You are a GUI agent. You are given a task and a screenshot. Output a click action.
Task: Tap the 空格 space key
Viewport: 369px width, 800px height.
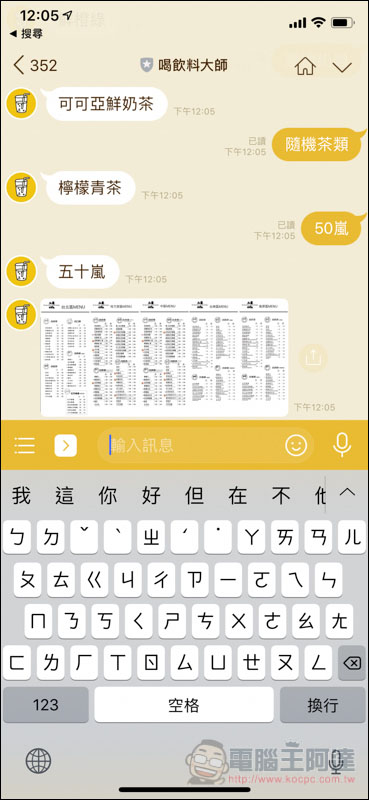click(x=184, y=705)
